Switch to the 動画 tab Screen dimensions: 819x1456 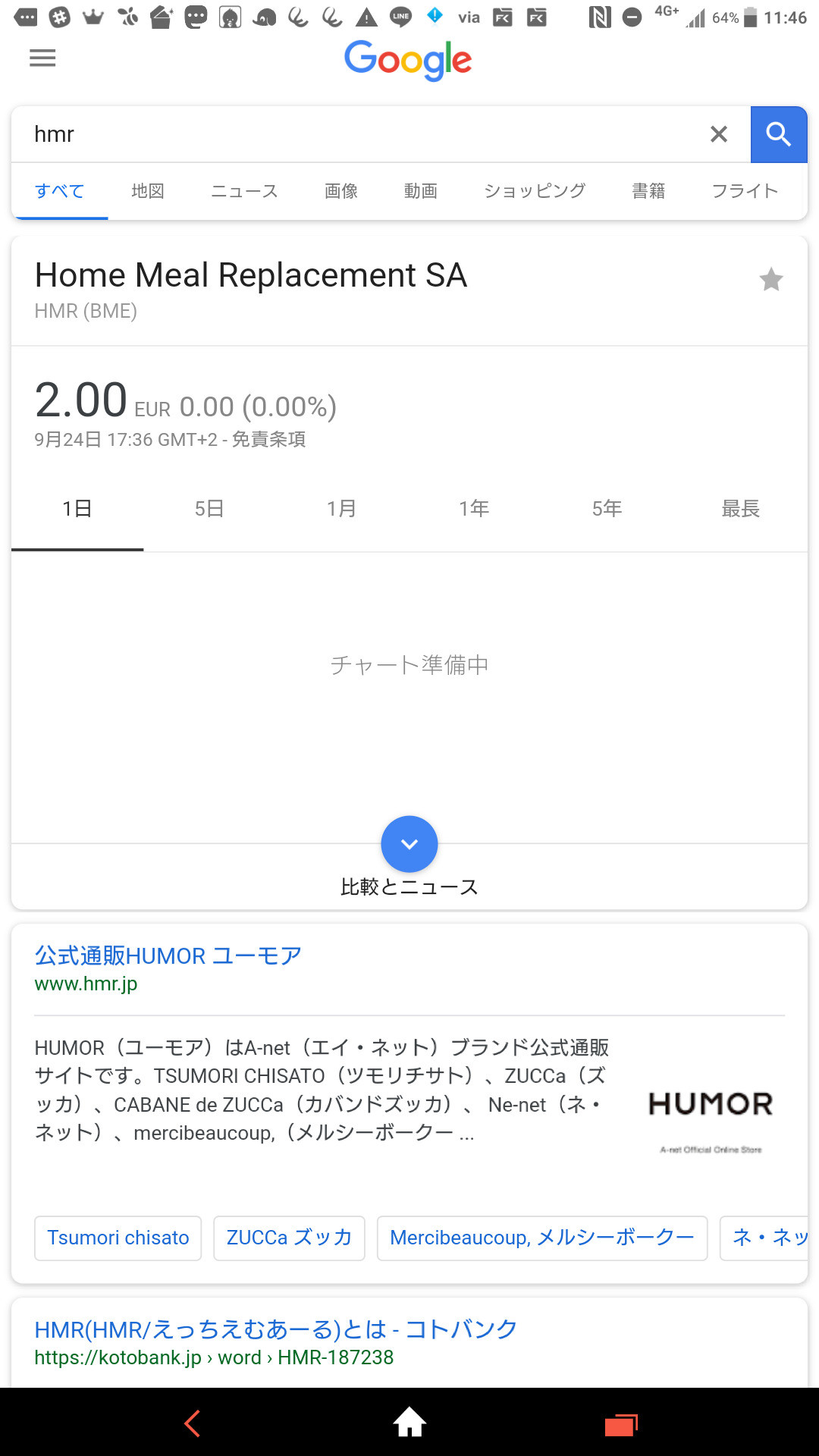[421, 191]
